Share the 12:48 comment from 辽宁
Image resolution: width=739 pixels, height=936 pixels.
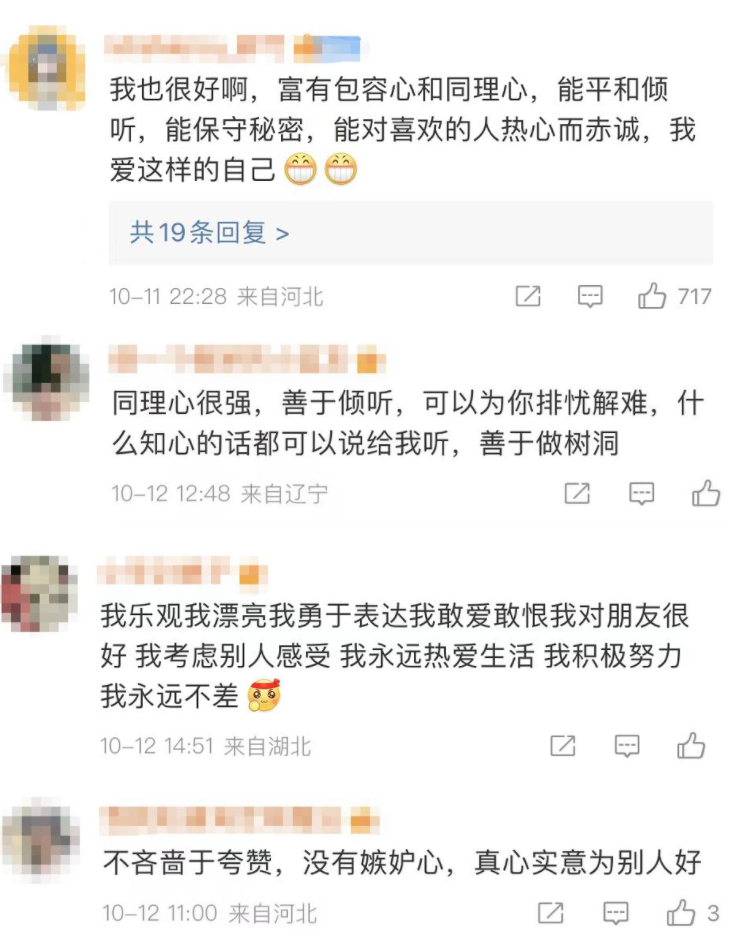(x=577, y=493)
